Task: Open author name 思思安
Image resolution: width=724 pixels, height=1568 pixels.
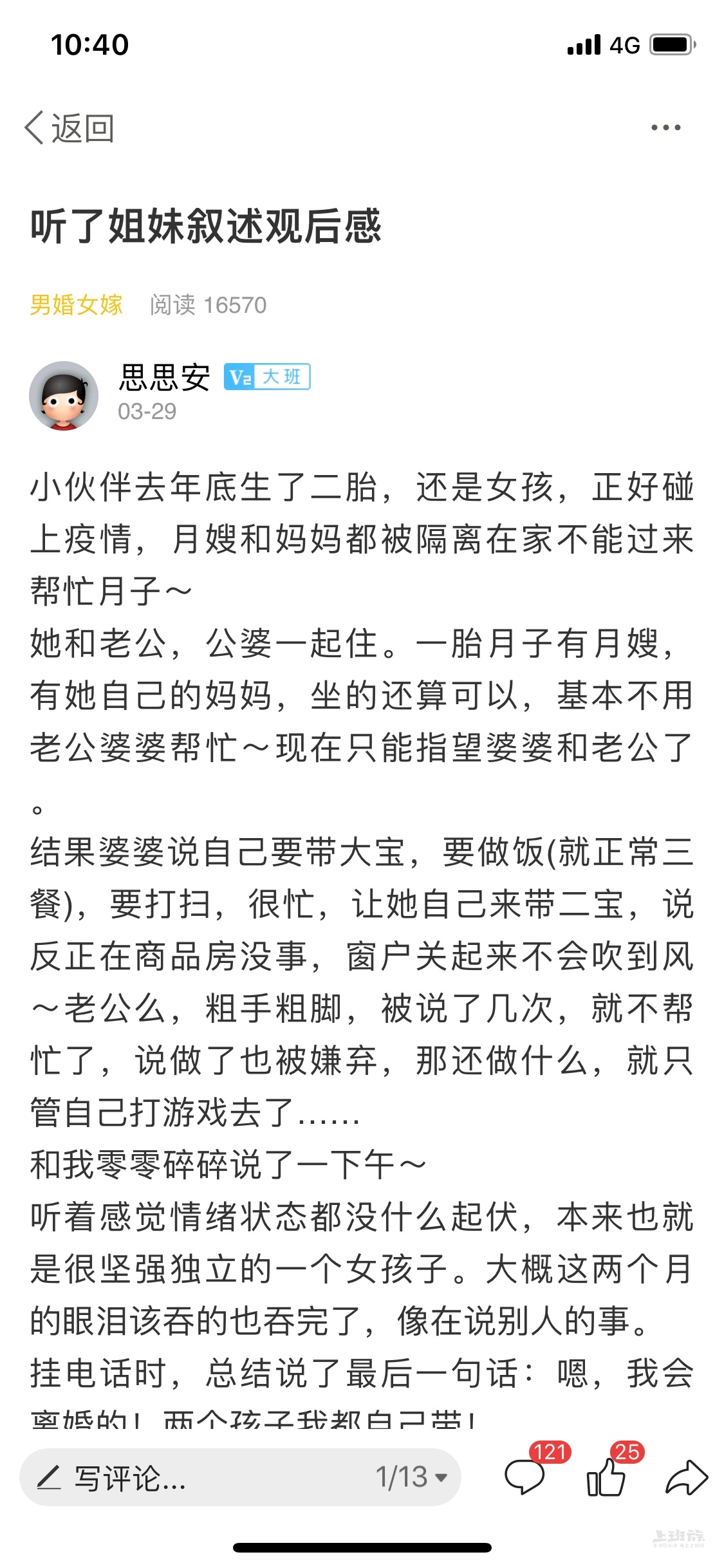Action: (x=165, y=377)
